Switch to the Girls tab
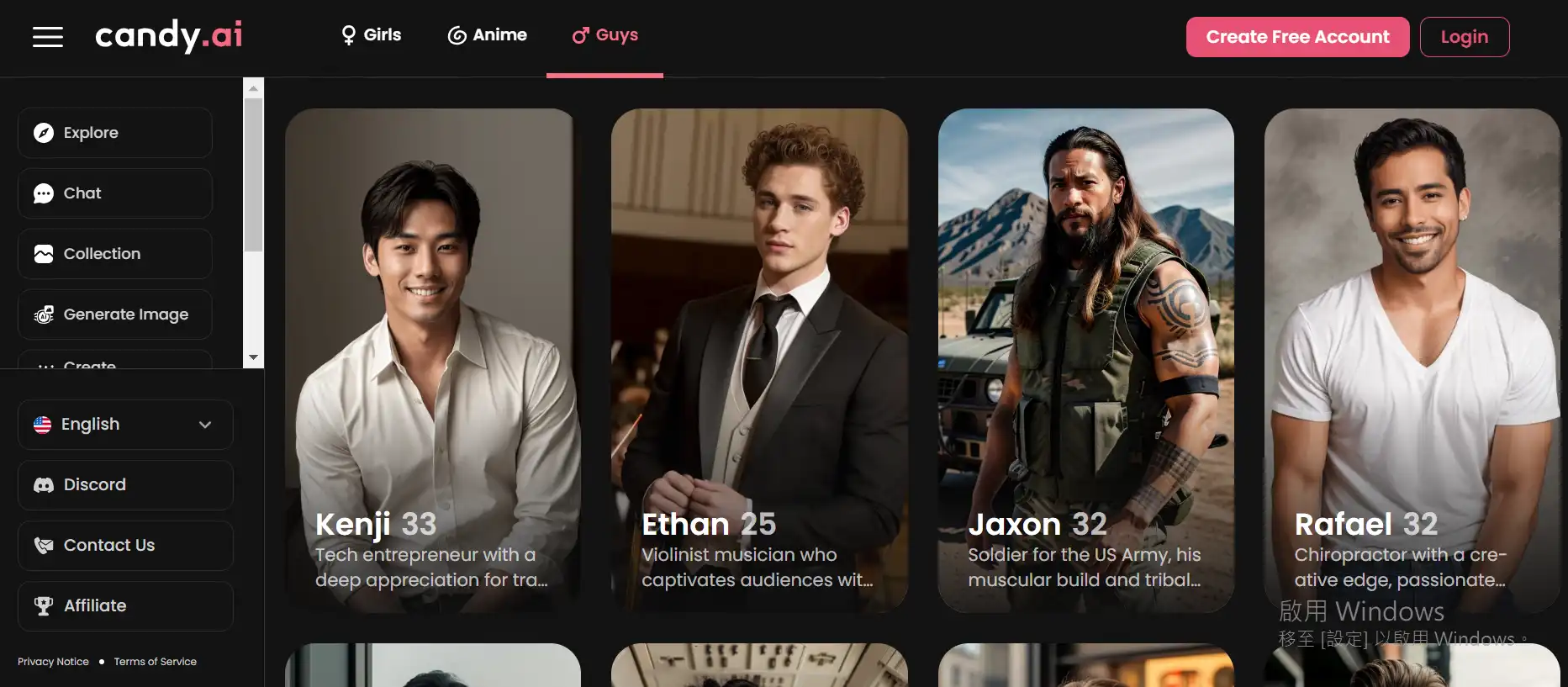Viewport: 1568px width, 687px height. click(x=371, y=35)
